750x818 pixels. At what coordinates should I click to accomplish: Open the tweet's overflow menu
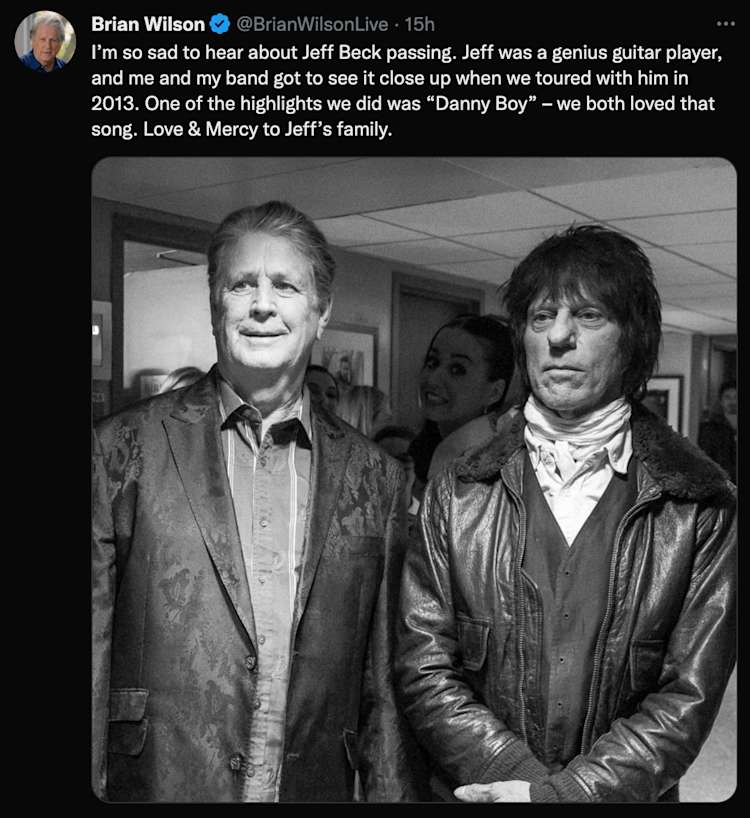pos(725,23)
